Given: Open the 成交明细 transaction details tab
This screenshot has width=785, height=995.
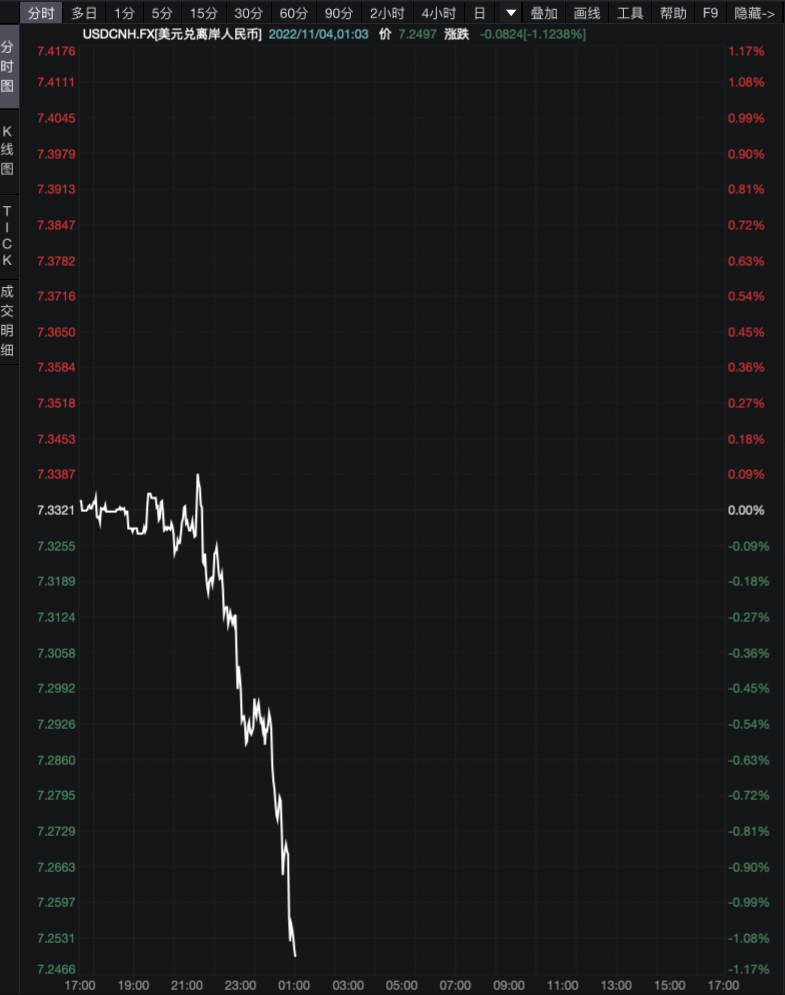Looking at the screenshot, I should pyautogui.click(x=8, y=320).
